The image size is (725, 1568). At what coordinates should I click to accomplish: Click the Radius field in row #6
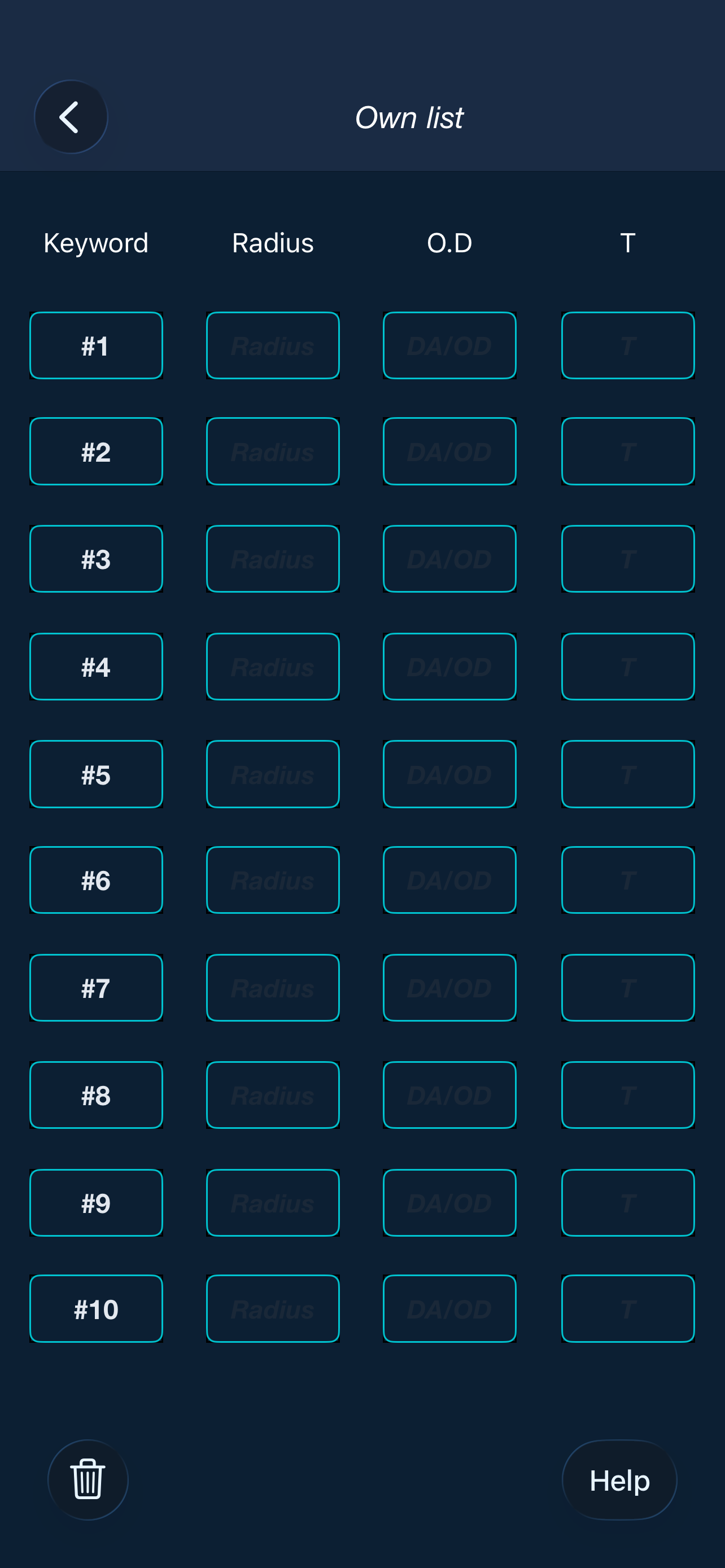[272, 880]
